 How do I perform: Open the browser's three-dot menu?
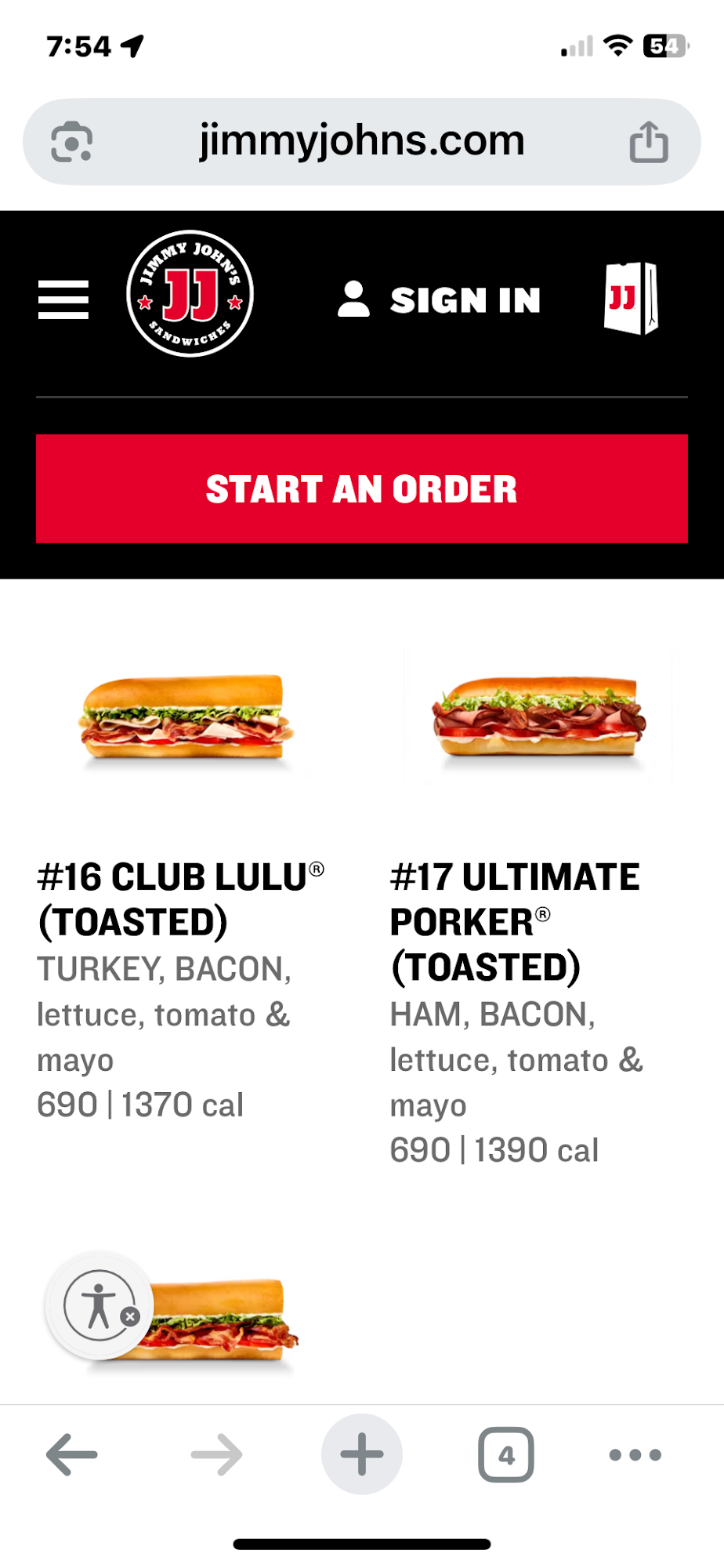point(635,1454)
